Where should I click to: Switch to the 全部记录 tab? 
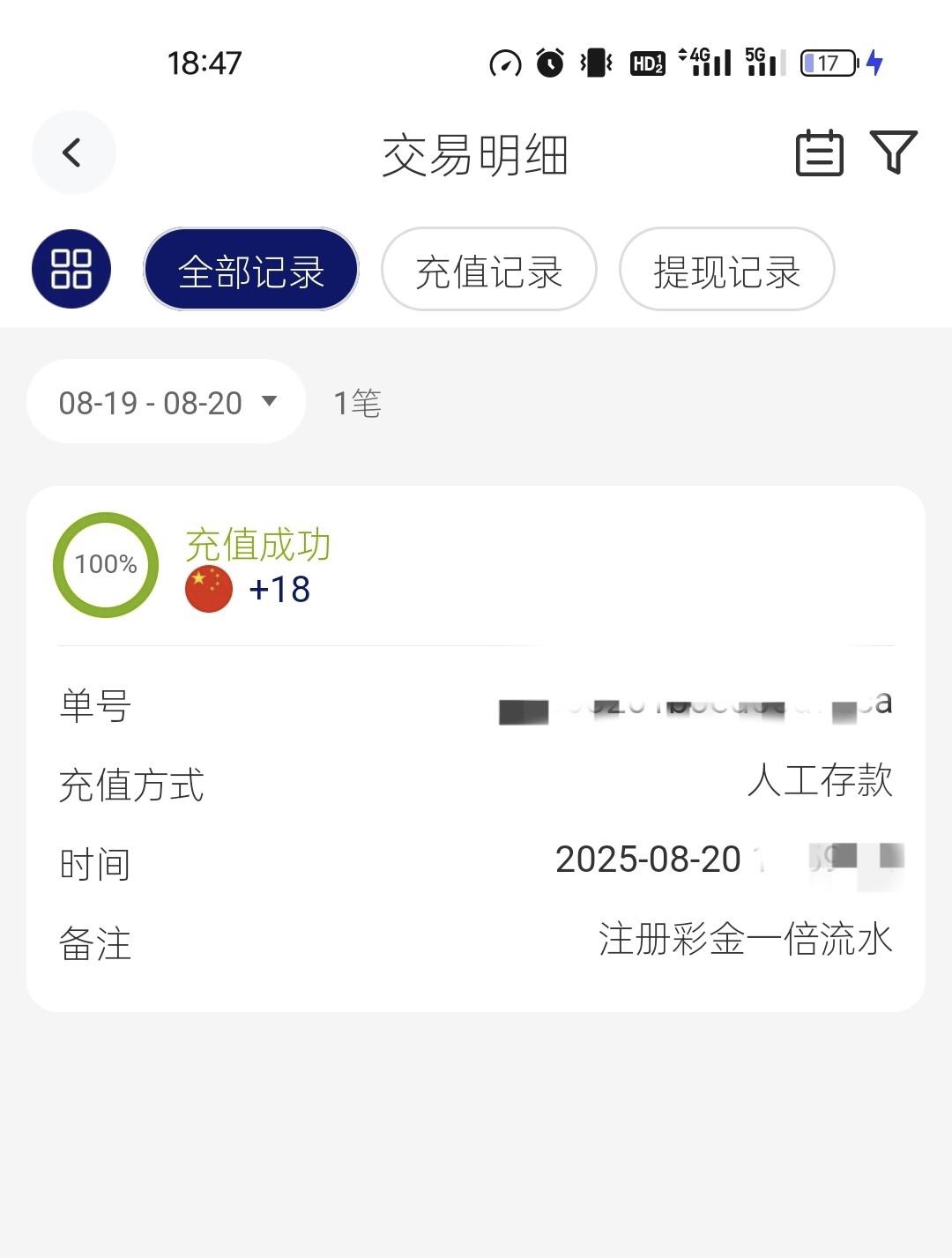pyautogui.click(x=251, y=271)
